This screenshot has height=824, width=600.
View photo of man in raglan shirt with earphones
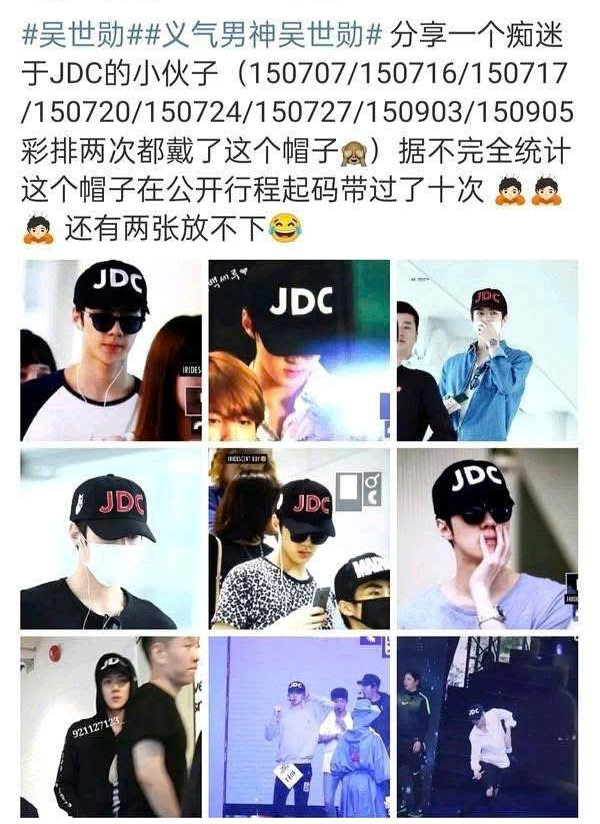[x=110, y=350]
